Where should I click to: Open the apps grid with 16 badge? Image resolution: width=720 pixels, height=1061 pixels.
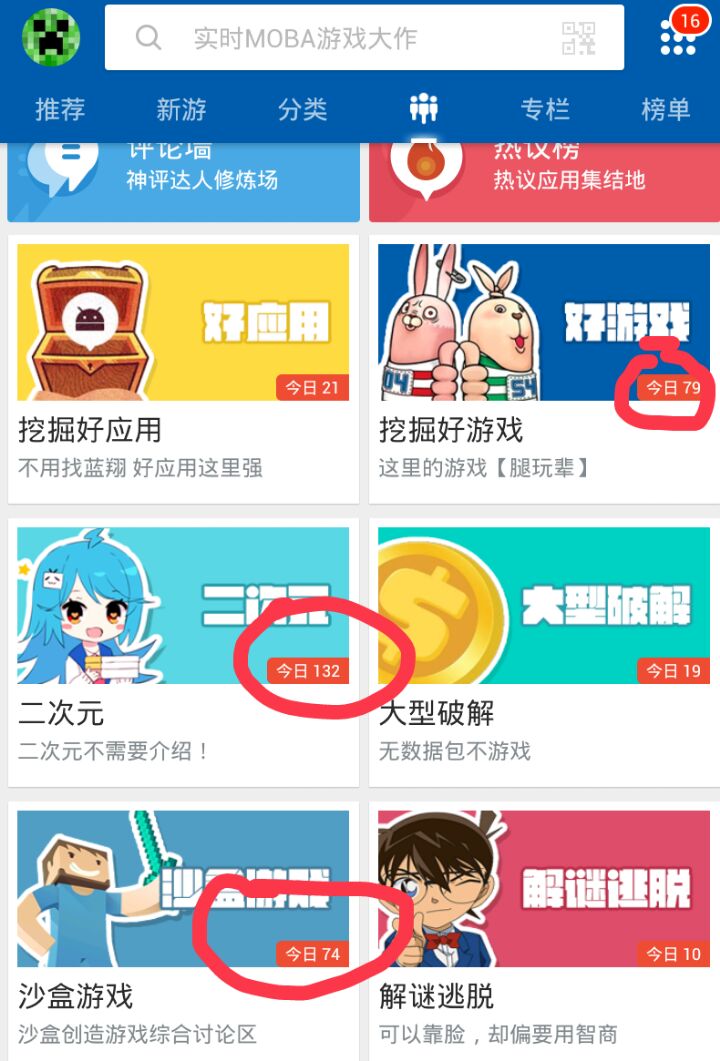[679, 38]
